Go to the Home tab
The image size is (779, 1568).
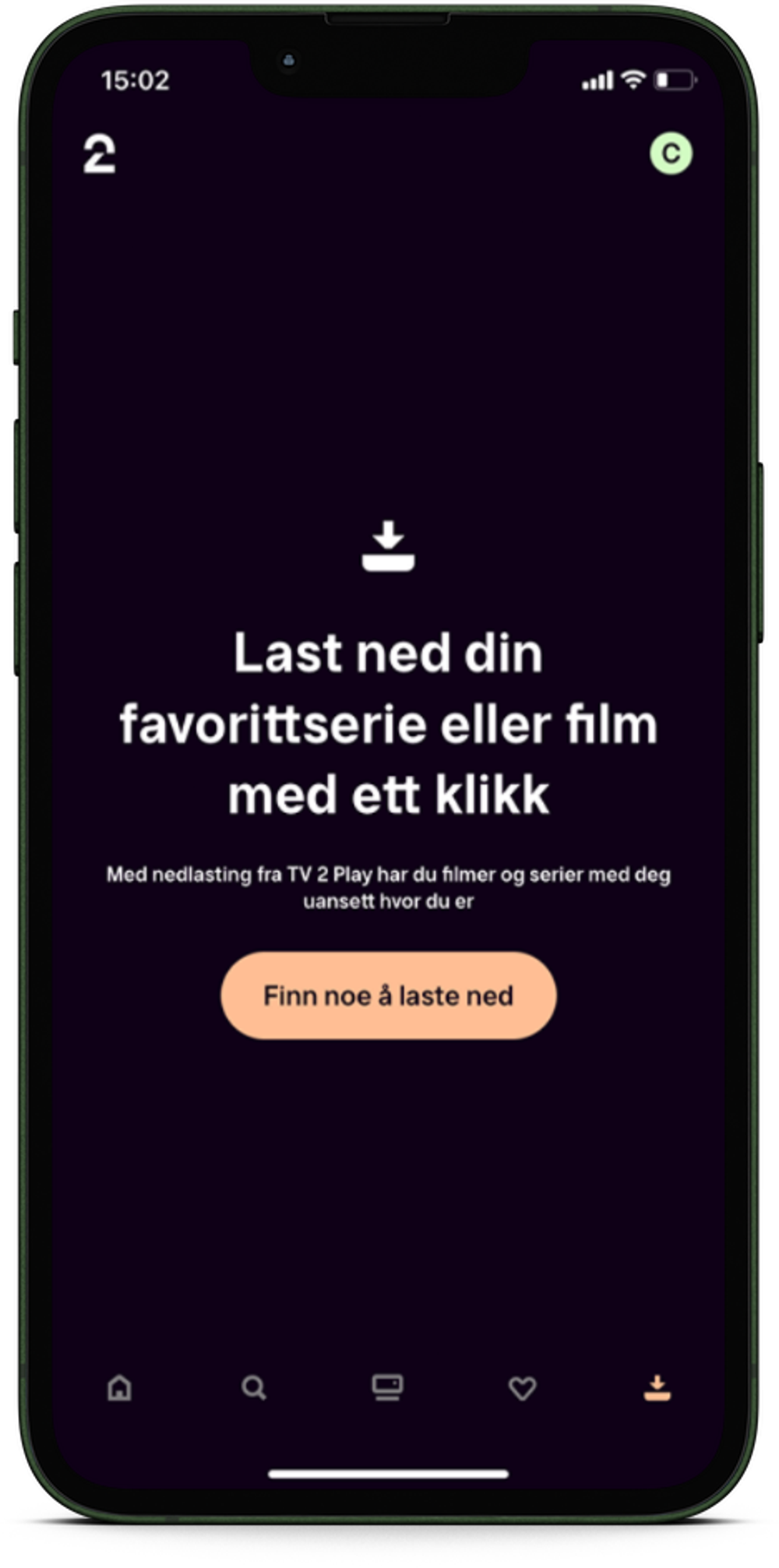click(119, 1387)
